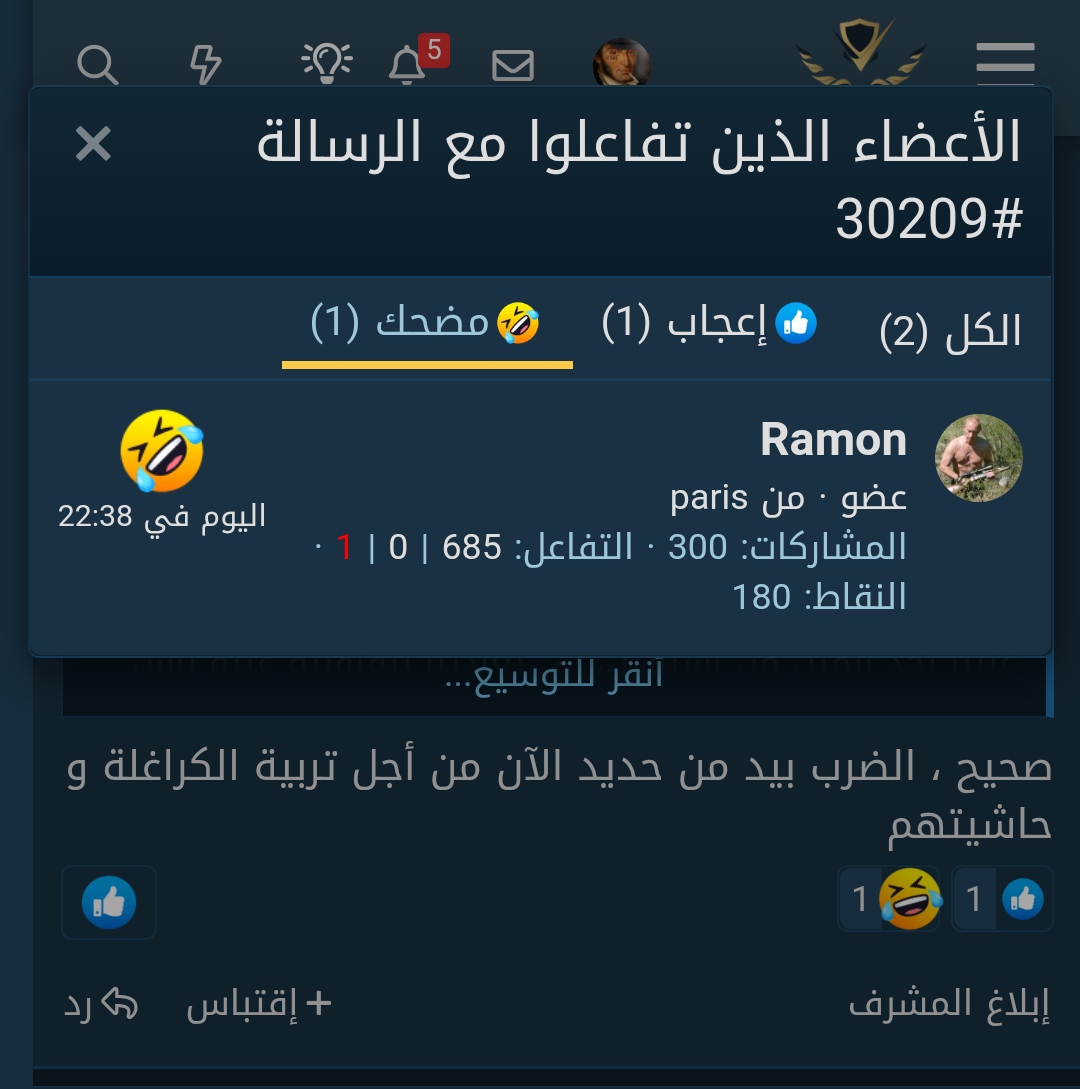Report the post via إبلاغ المشرف
This screenshot has height=1089, width=1080.
(x=949, y=1004)
